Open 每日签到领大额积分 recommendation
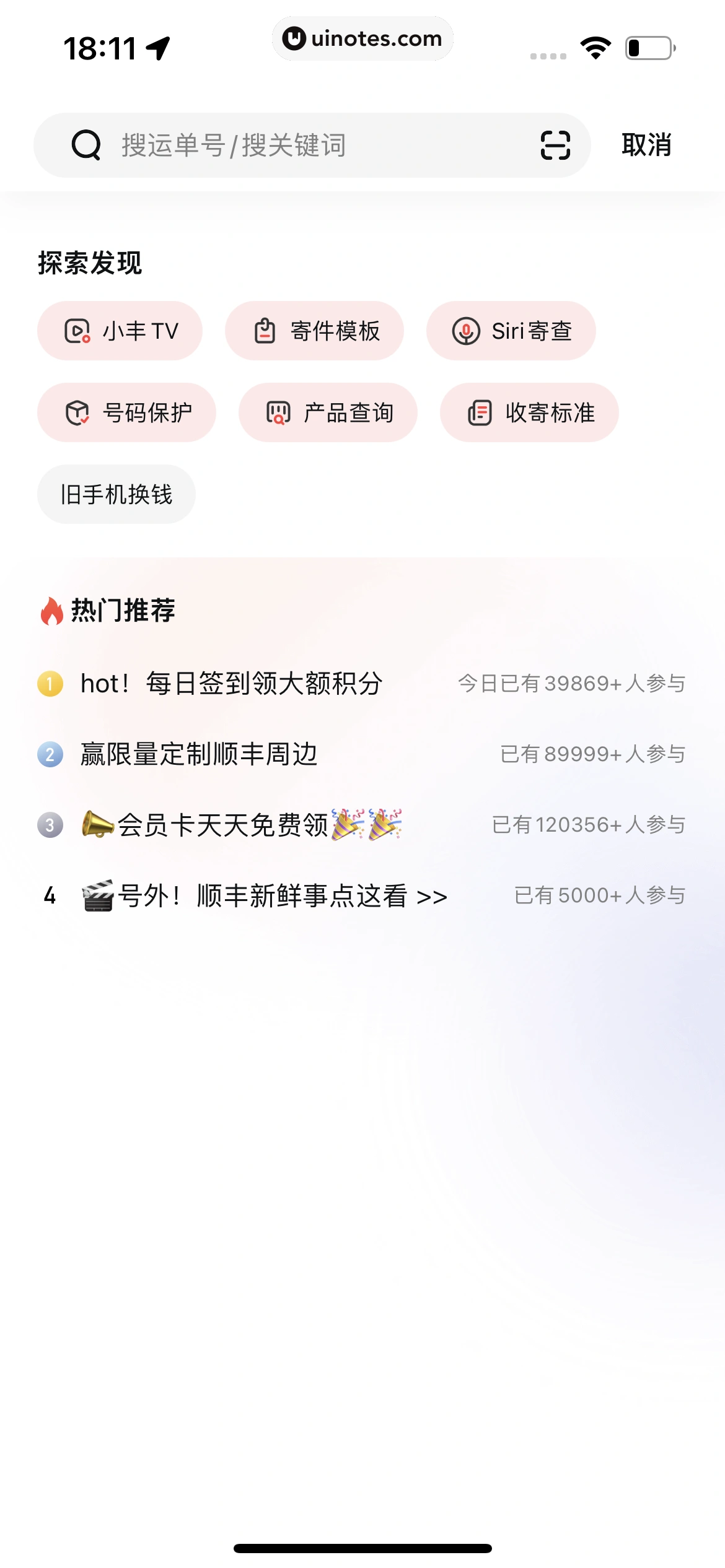 231,684
